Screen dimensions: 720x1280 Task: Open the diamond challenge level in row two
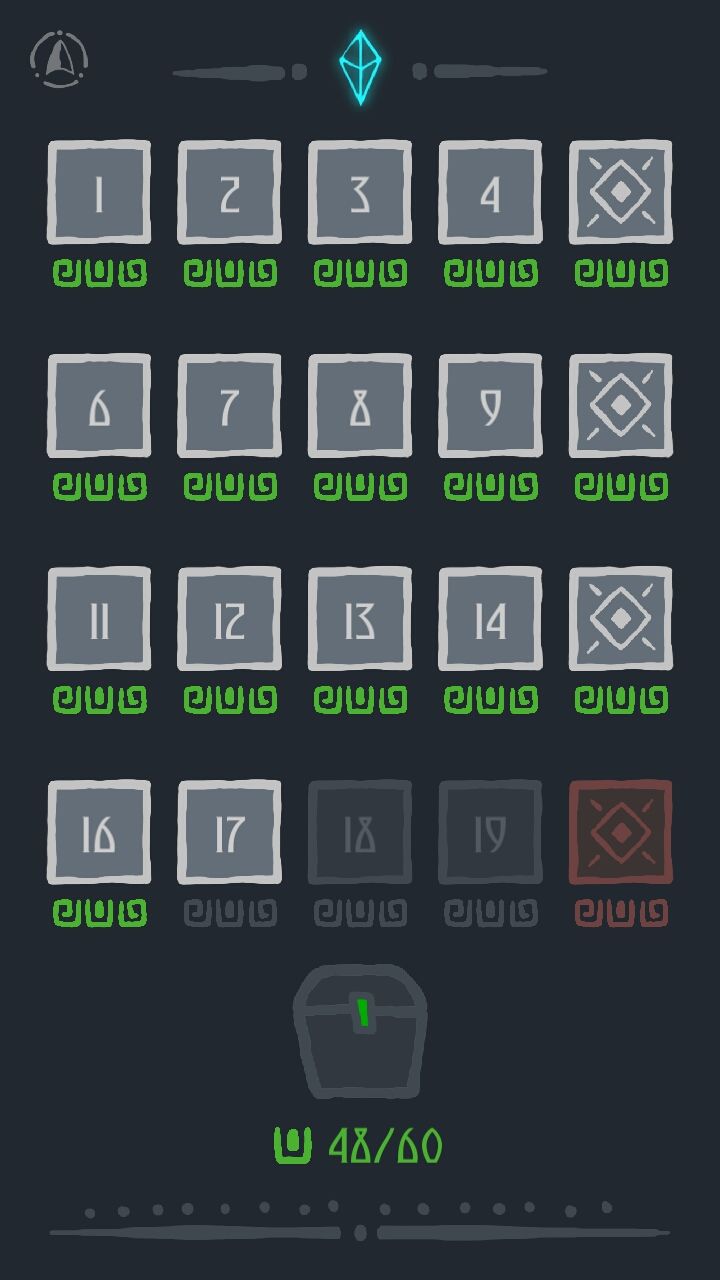[620, 406]
